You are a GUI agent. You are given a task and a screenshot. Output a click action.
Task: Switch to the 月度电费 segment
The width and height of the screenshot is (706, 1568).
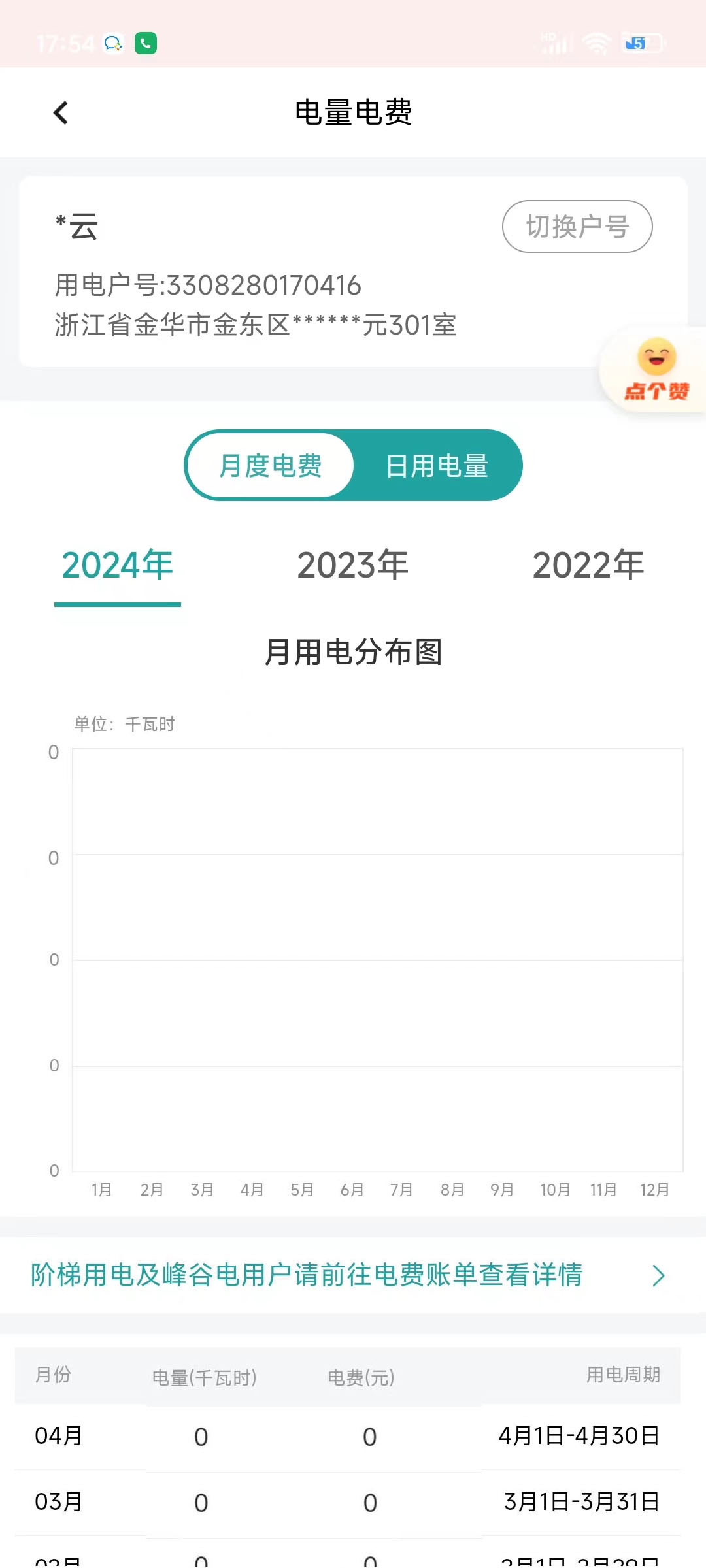point(270,466)
